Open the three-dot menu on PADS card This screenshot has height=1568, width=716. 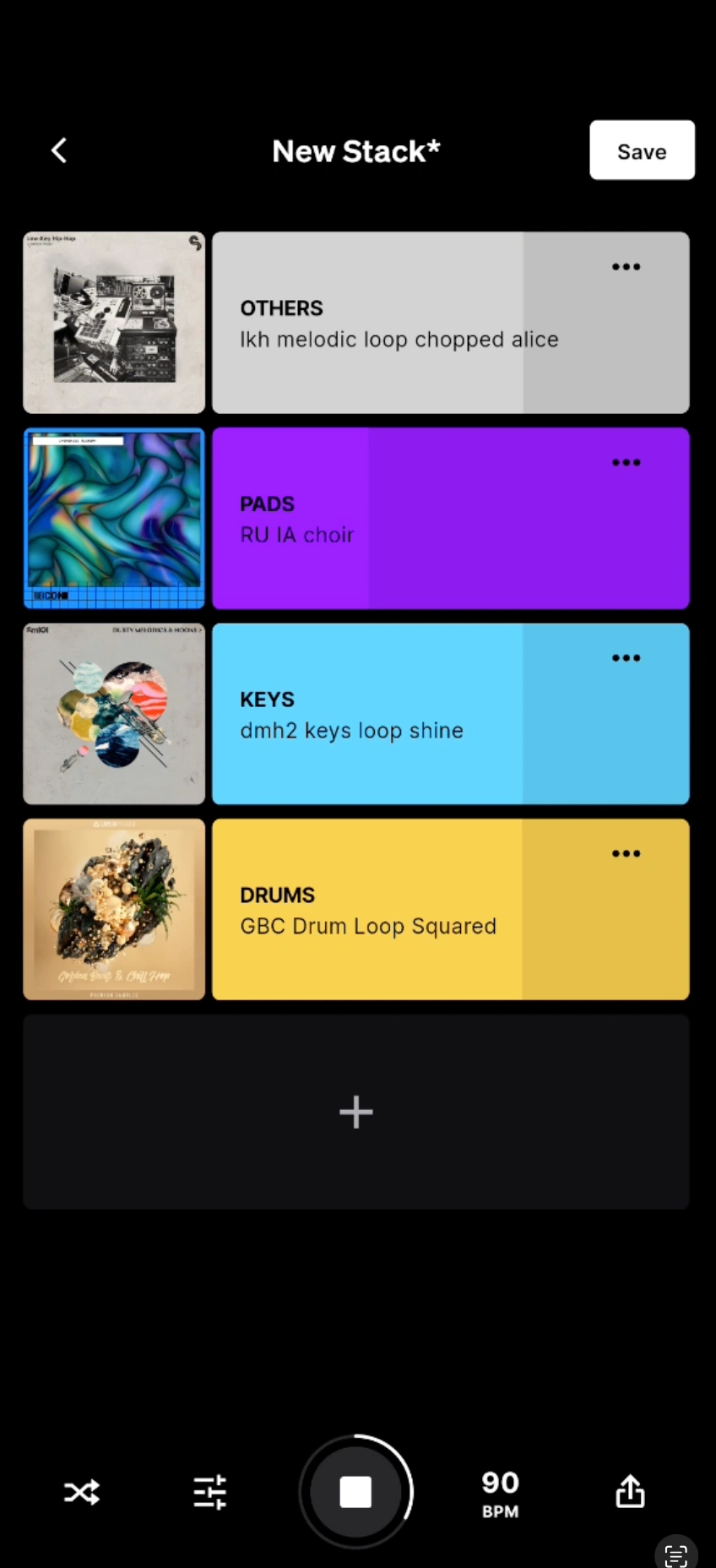coord(626,462)
